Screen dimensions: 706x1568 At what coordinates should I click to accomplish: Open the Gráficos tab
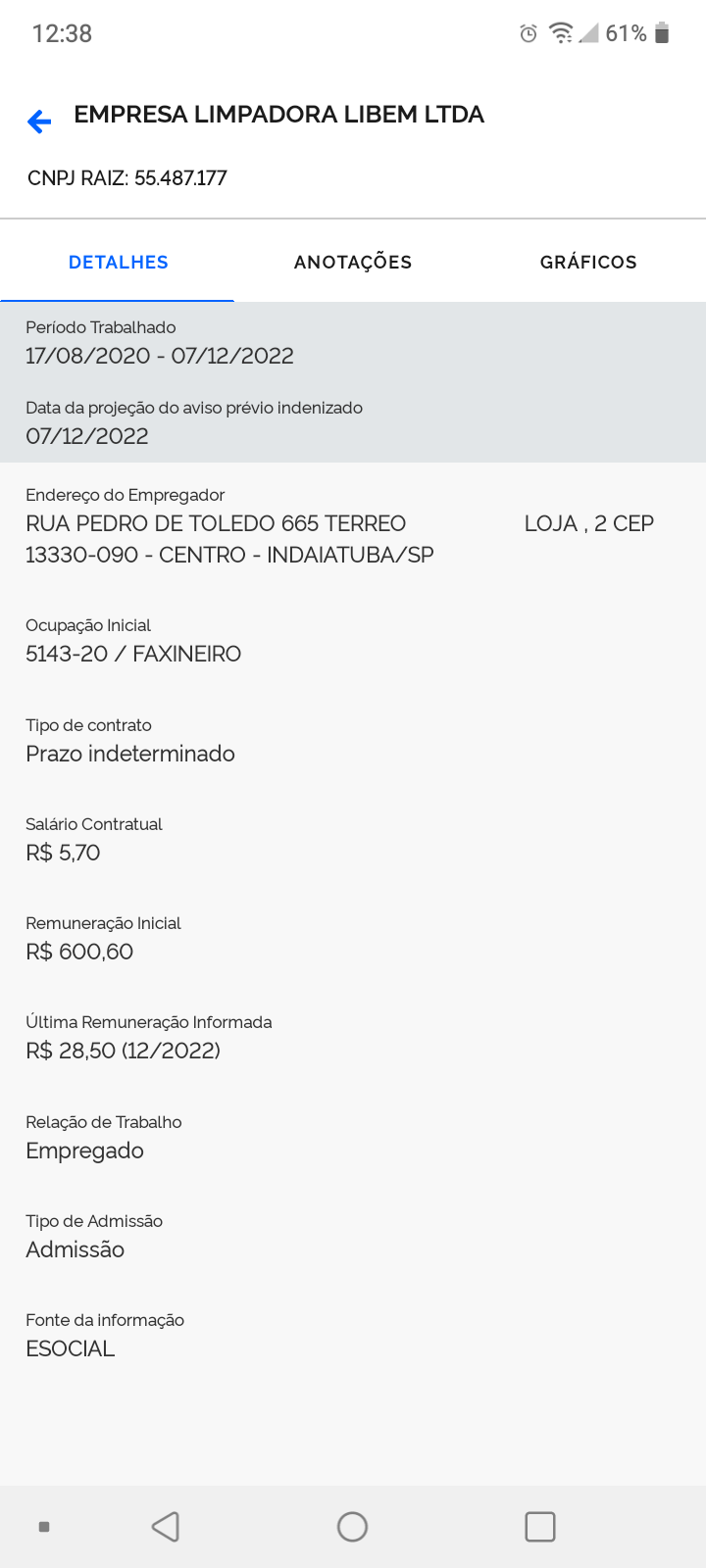coord(588,263)
